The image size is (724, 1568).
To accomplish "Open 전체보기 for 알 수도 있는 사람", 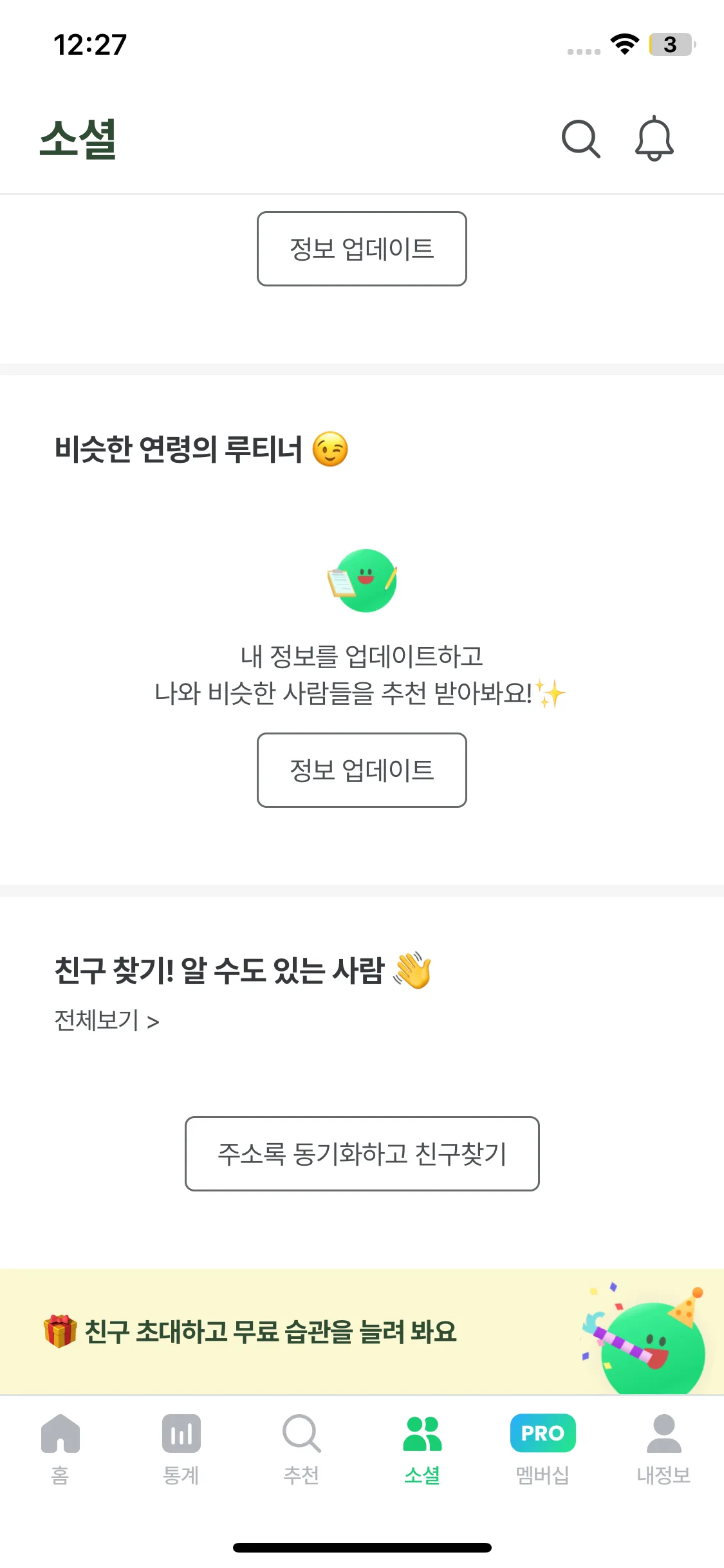I will point(107,1021).
